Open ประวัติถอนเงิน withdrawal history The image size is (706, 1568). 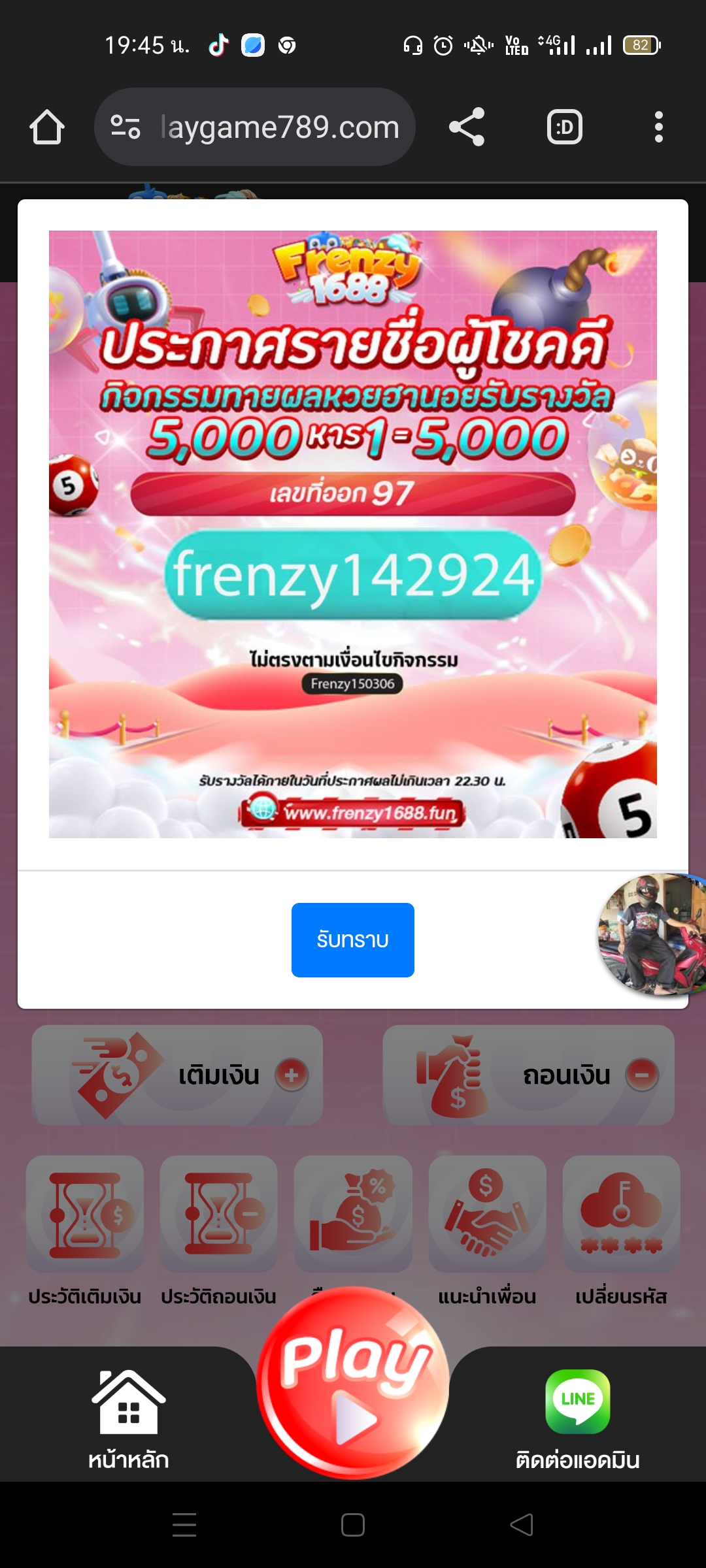[x=219, y=1232]
